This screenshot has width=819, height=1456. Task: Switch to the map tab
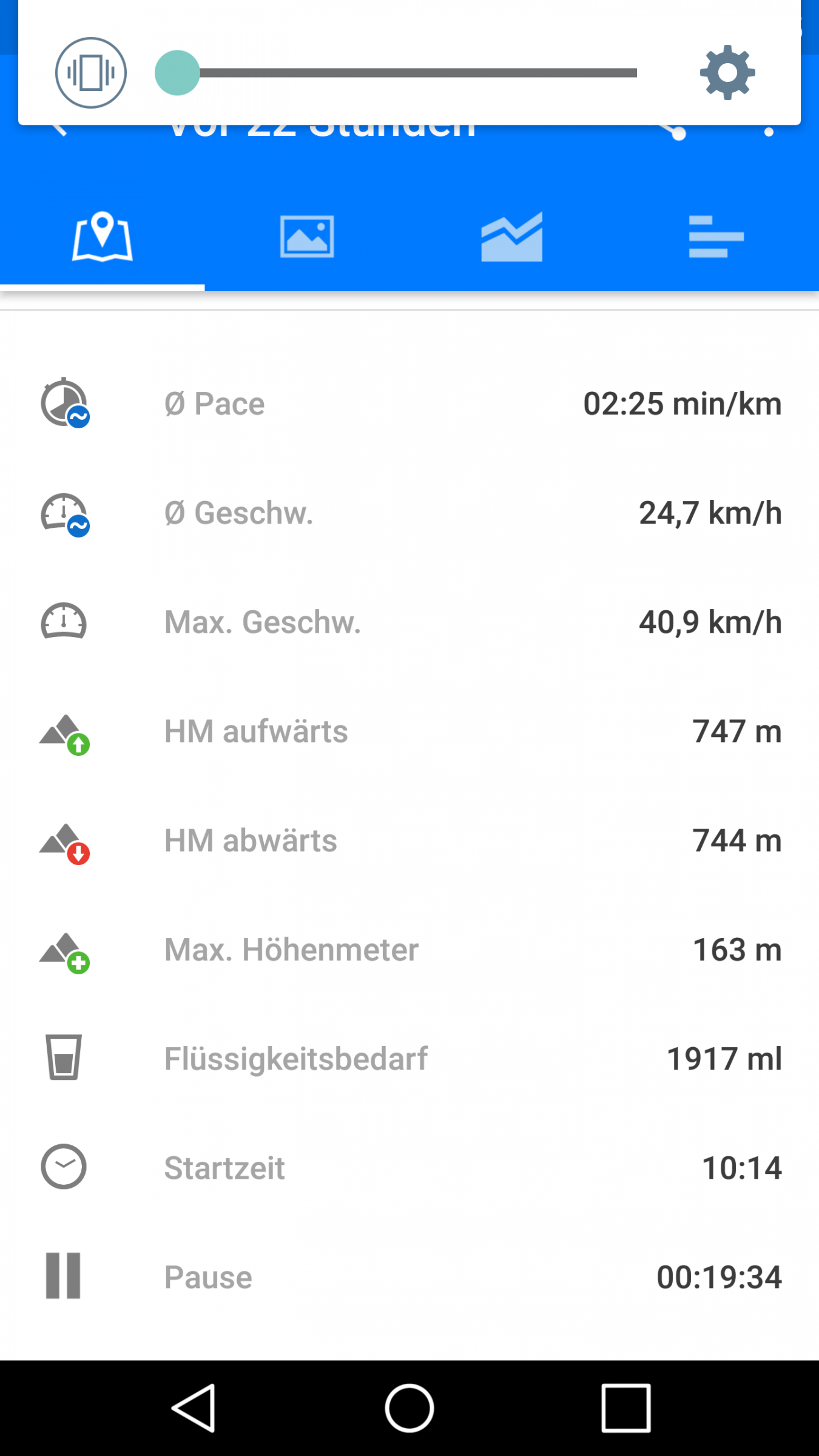(x=103, y=237)
